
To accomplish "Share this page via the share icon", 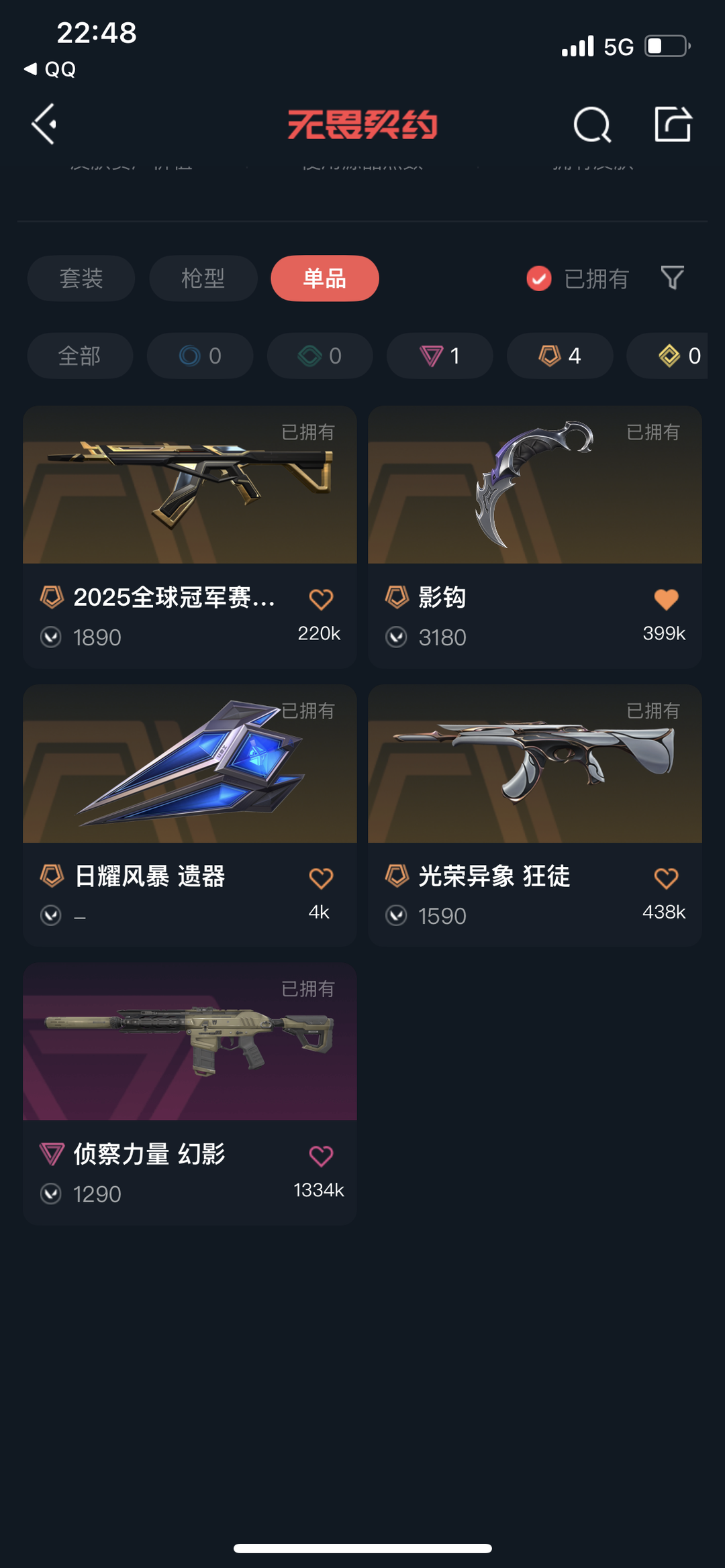I will tap(673, 124).
